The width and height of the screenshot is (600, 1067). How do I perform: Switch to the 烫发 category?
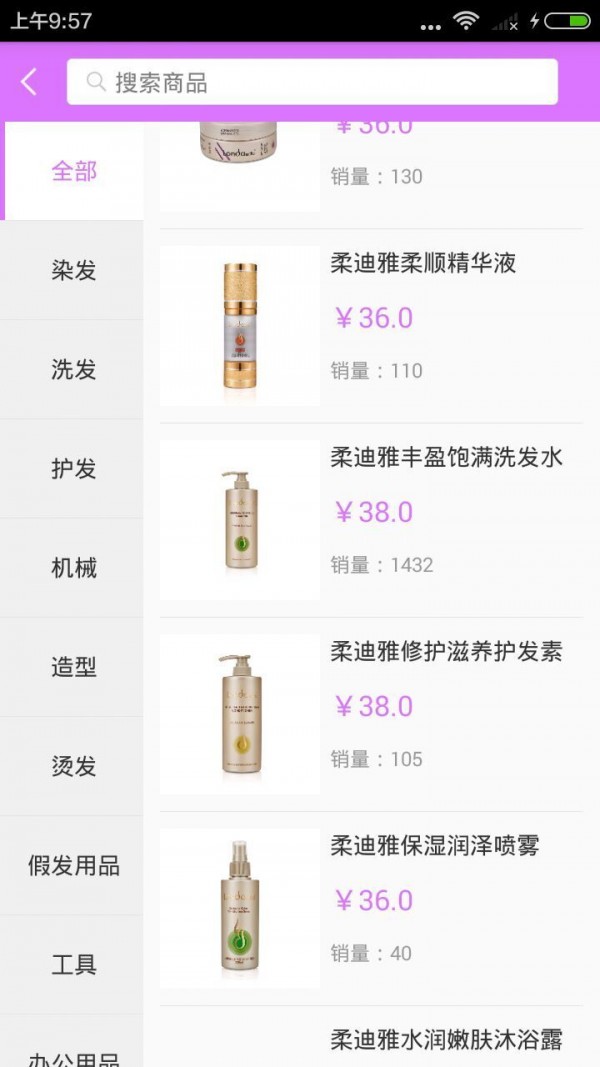click(74, 766)
